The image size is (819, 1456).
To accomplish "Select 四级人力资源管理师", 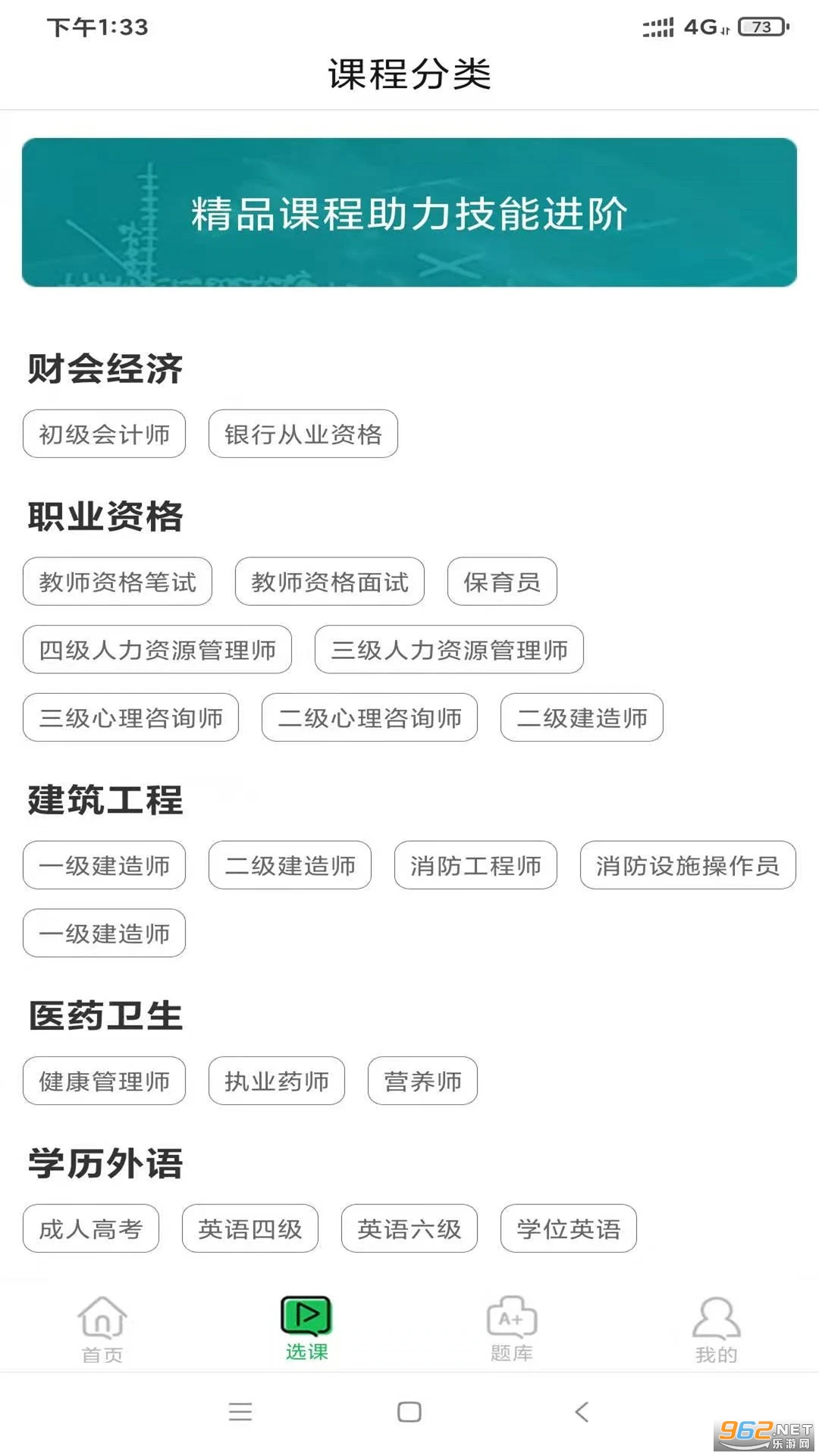I will [x=157, y=650].
